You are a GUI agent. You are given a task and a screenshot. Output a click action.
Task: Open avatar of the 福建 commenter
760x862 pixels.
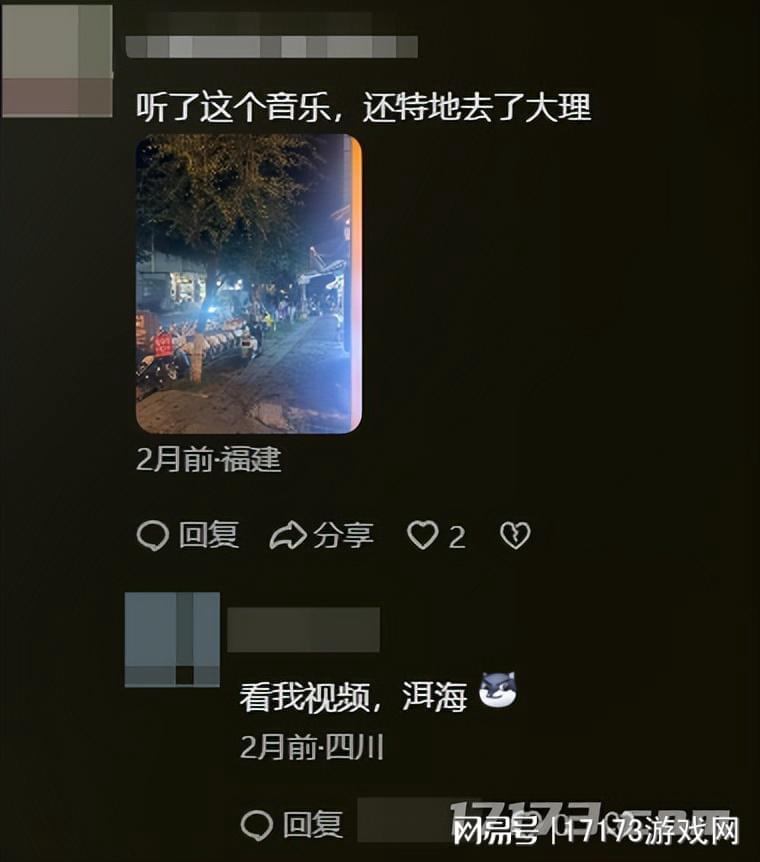(57, 60)
